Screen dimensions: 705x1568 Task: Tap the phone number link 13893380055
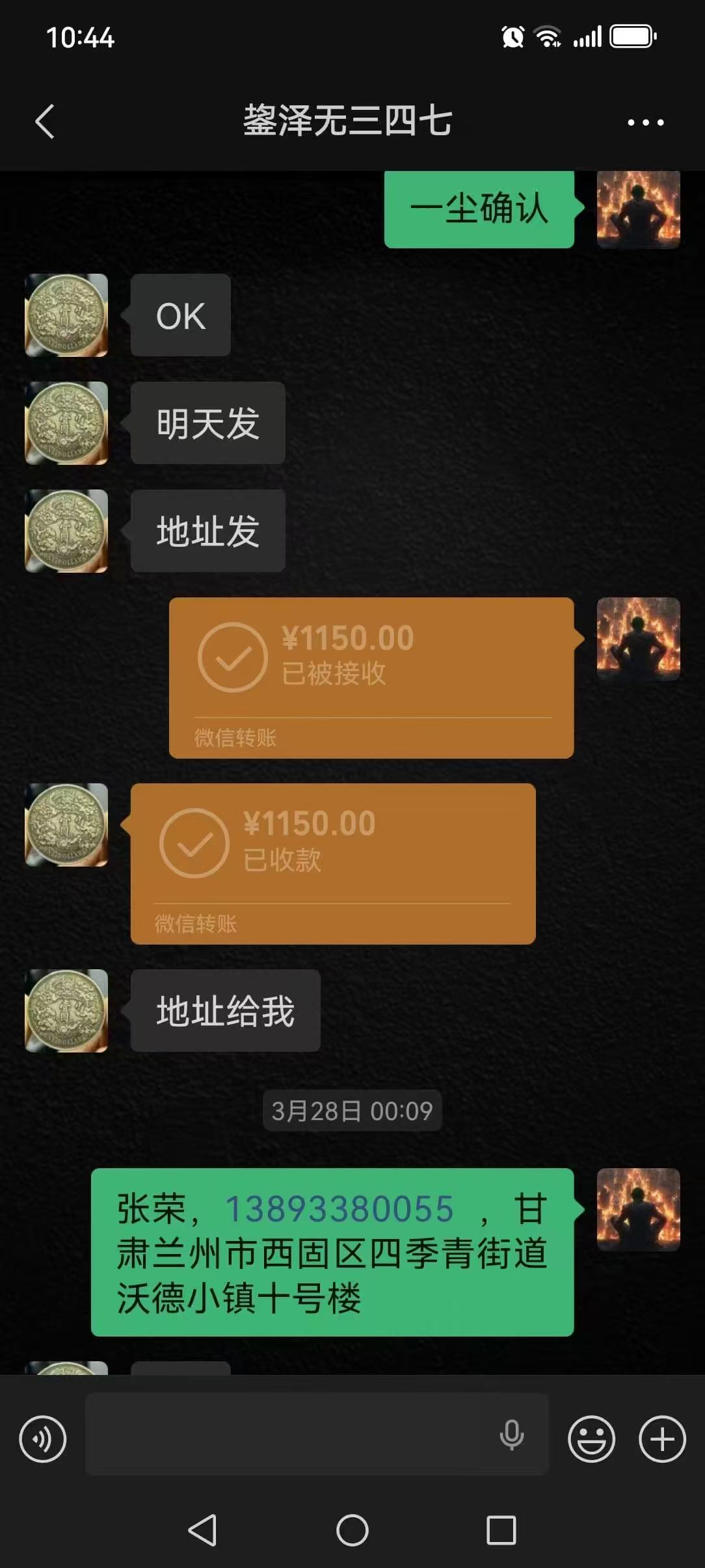(x=339, y=1209)
